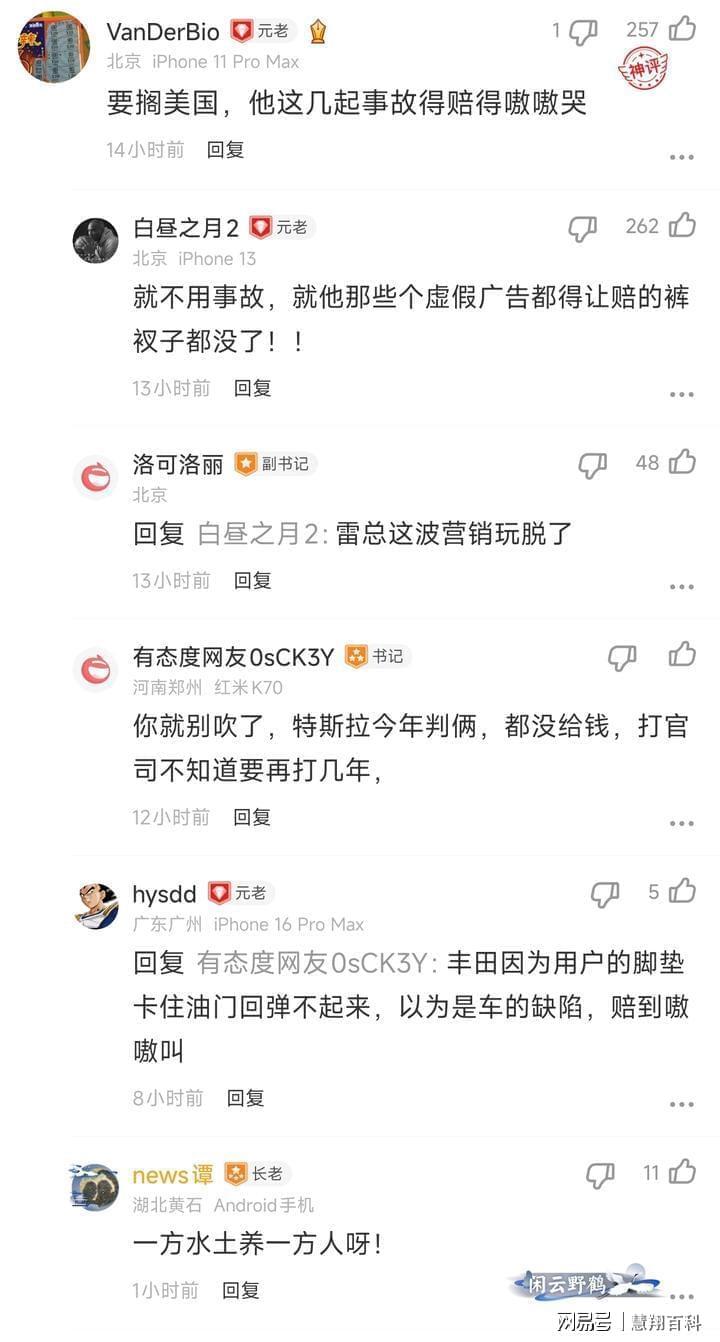Open more options for VanDerBio's comment
720x1342 pixels.
point(681,157)
